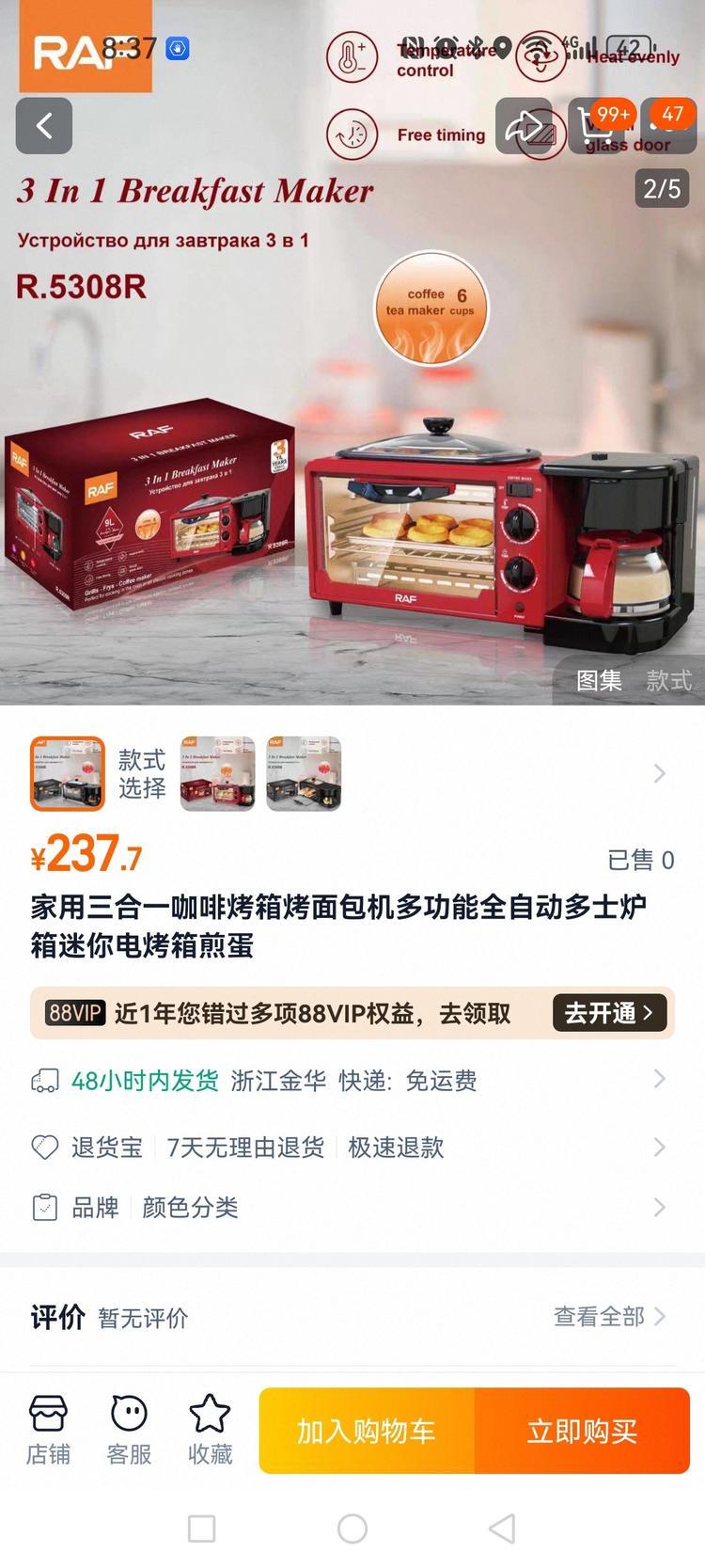The width and height of the screenshot is (705, 1568).
Task: Visit the 店铺 store page
Action: [x=48, y=1431]
